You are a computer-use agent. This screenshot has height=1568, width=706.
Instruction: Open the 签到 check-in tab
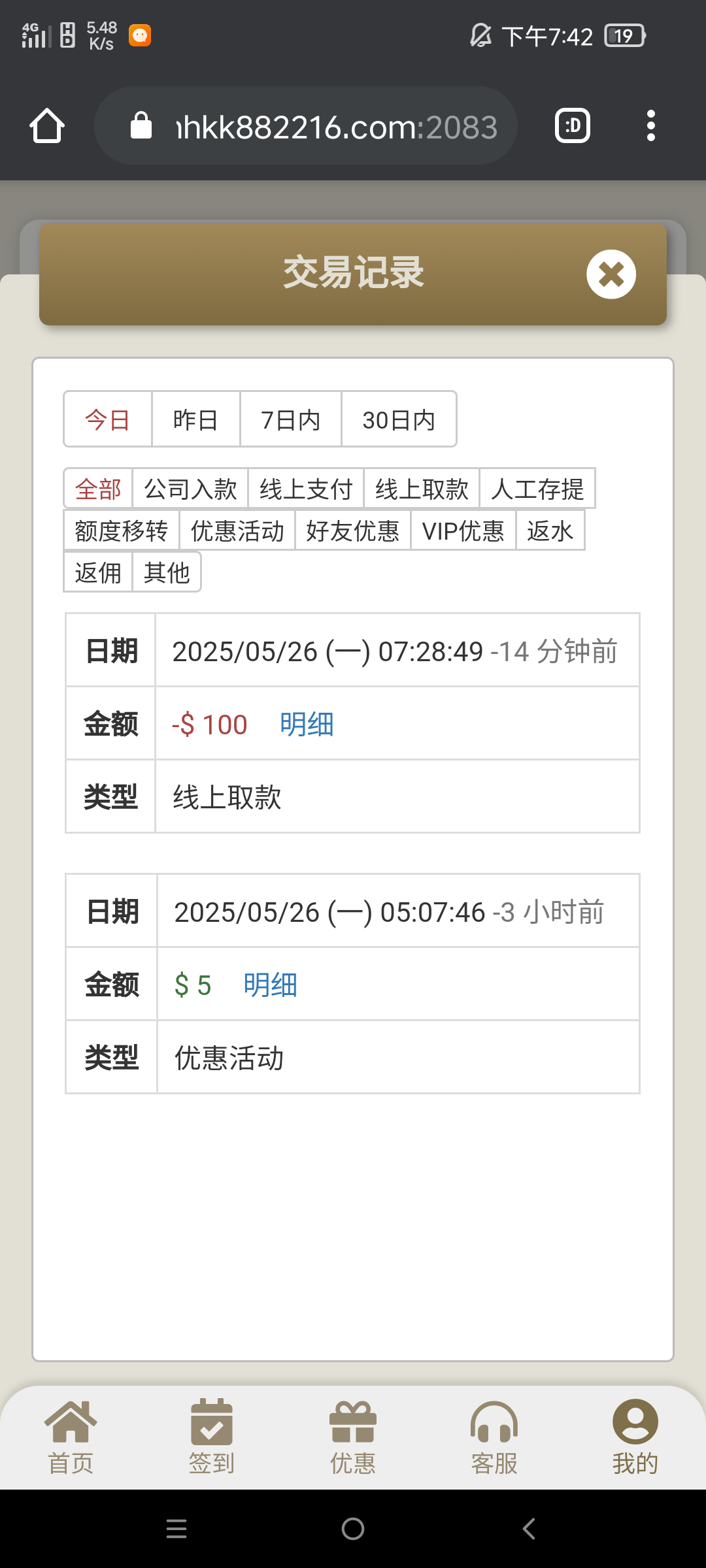(211, 1436)
